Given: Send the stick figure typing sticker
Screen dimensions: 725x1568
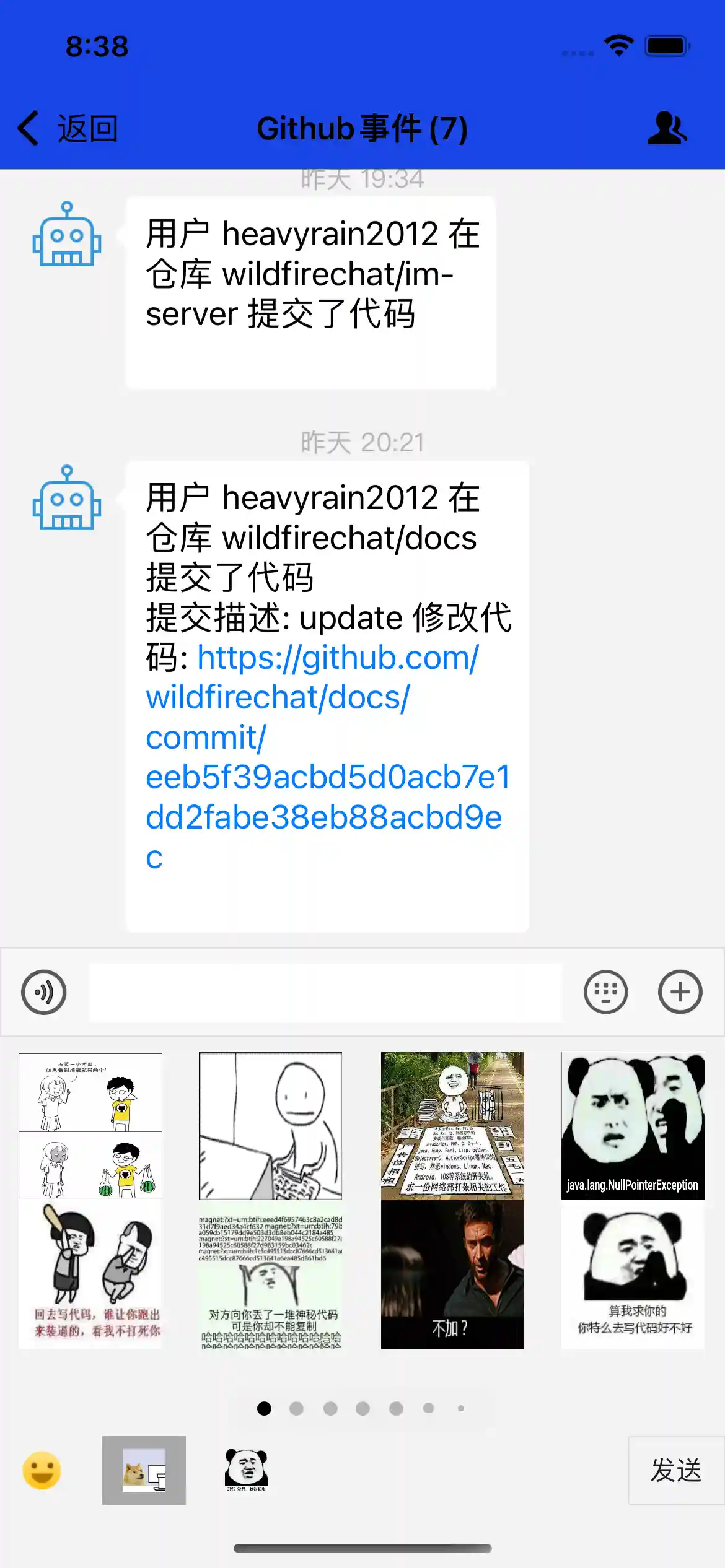Looking at the screenshot, I should coord(270,1126).
